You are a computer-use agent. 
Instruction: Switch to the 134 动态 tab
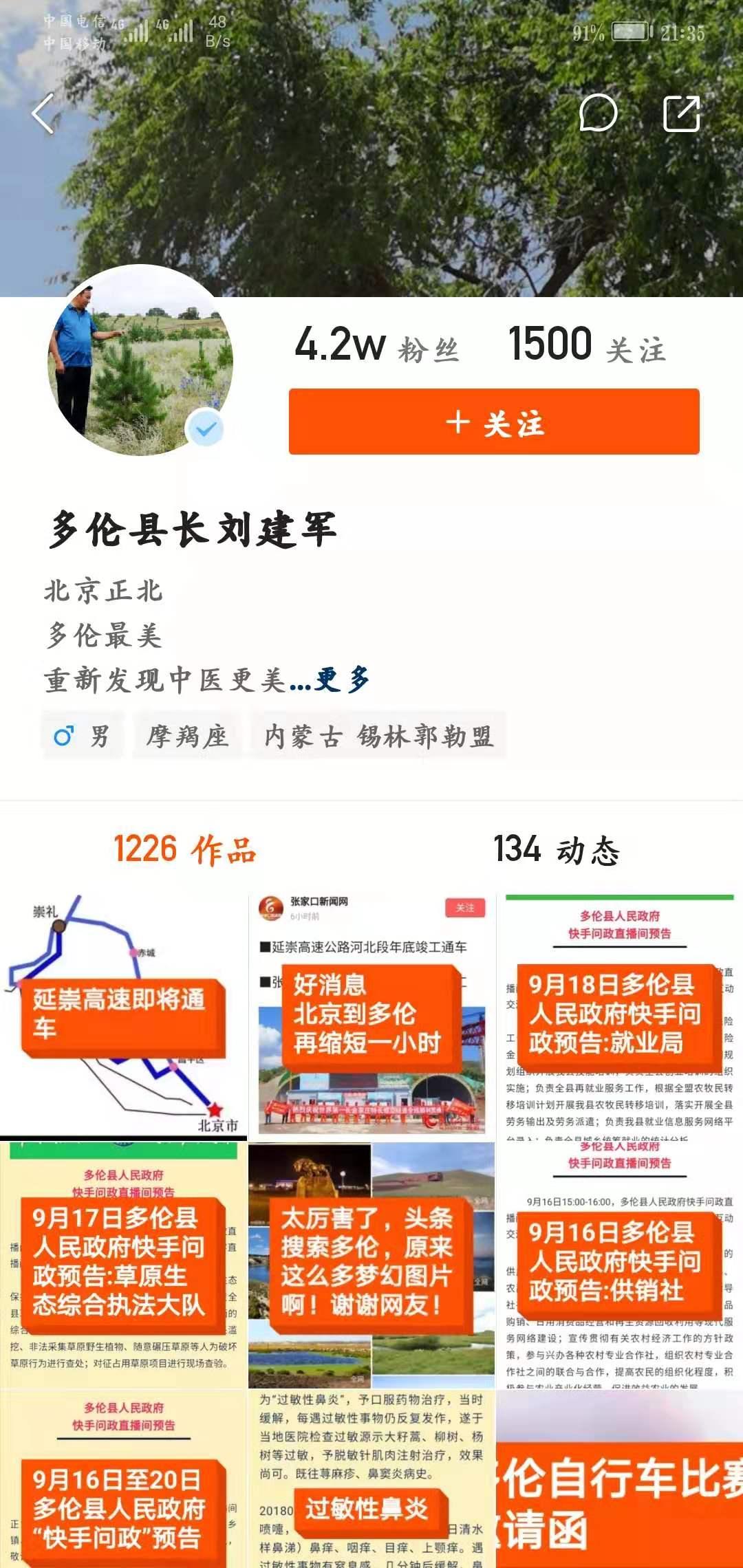[x=557, y=849]
